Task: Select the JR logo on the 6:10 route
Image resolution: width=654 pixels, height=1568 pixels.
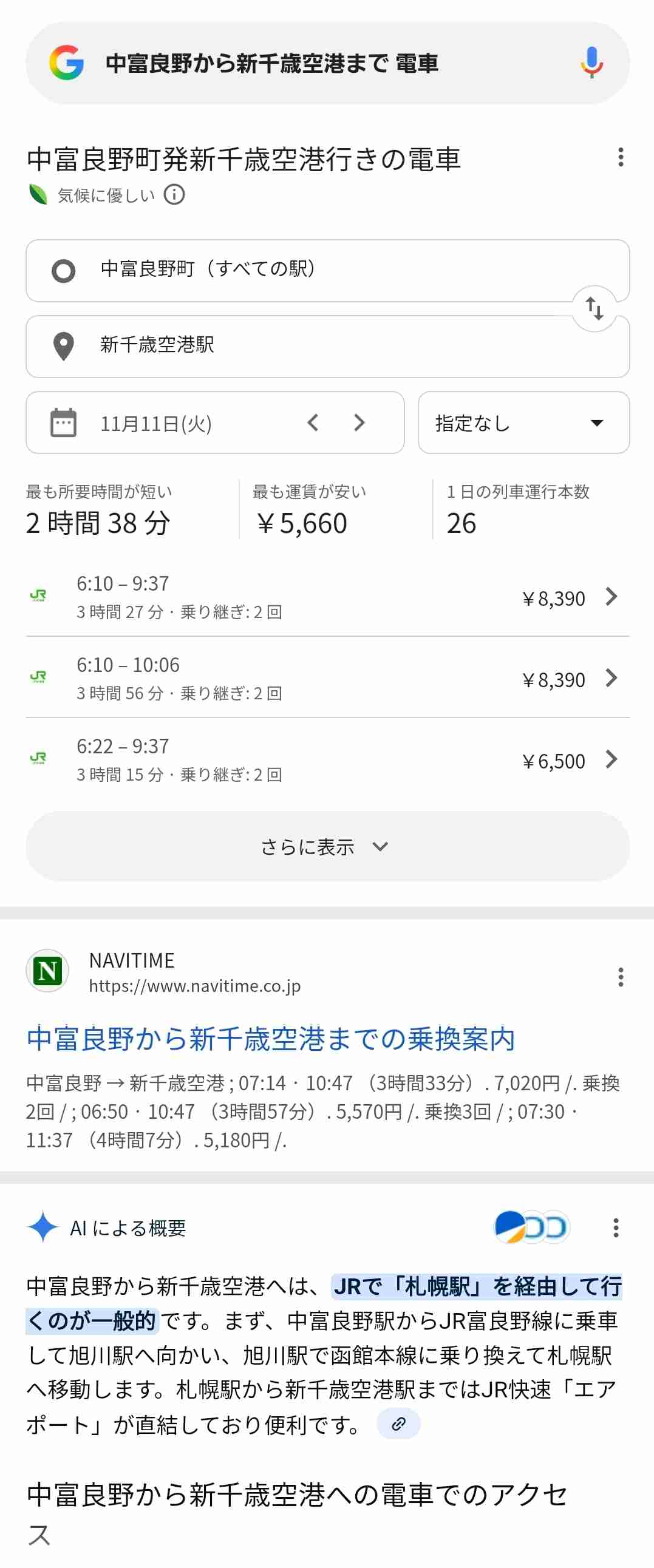Action: point(38,597)
